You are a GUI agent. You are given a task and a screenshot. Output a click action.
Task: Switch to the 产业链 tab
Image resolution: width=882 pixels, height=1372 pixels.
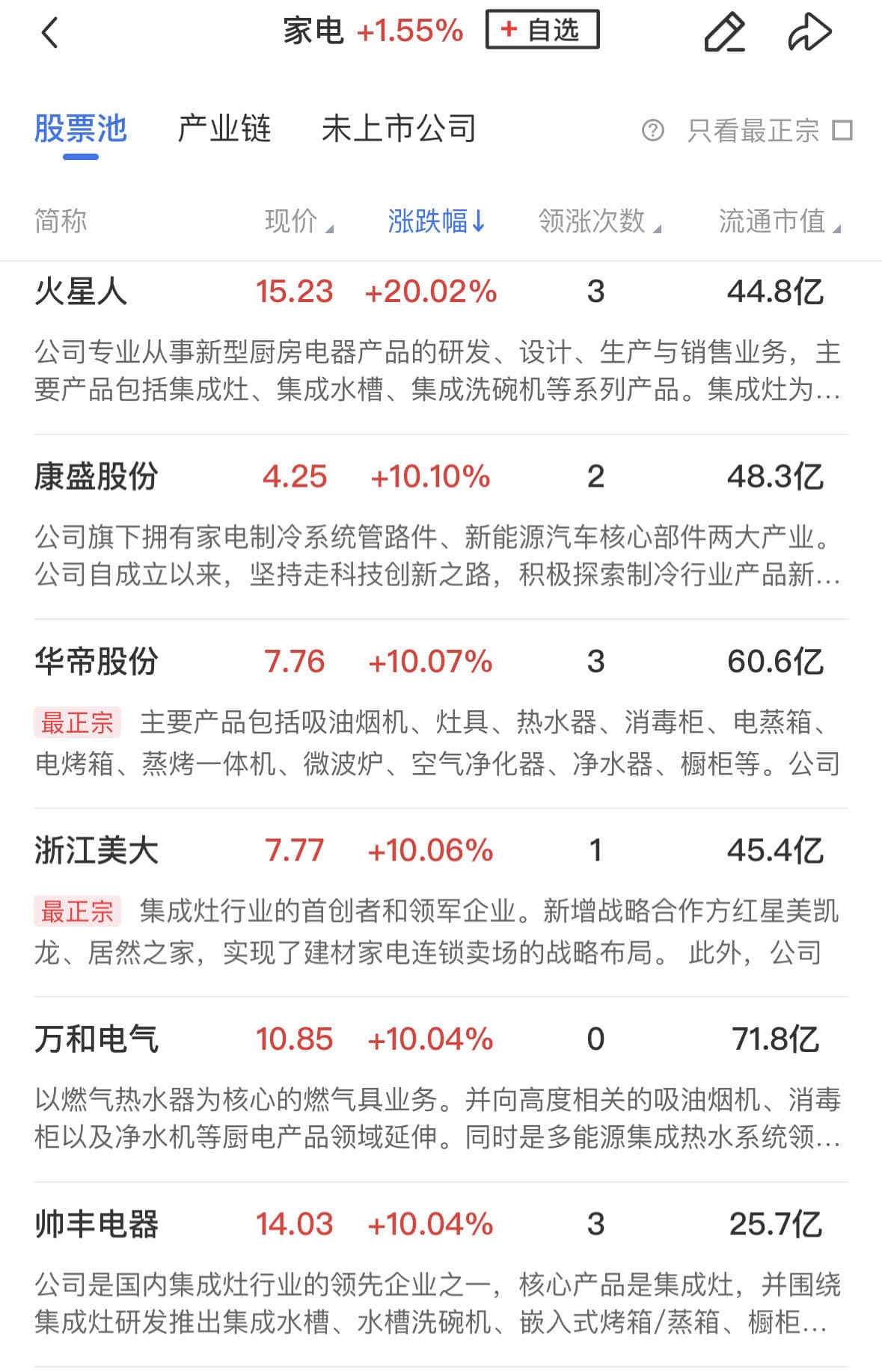click(224, 129)
